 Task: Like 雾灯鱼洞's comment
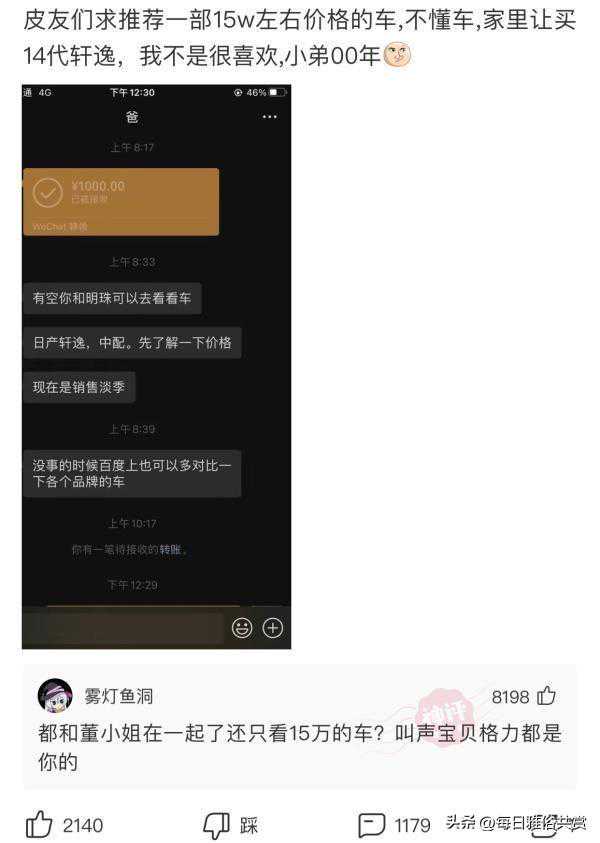pos(547,696)
